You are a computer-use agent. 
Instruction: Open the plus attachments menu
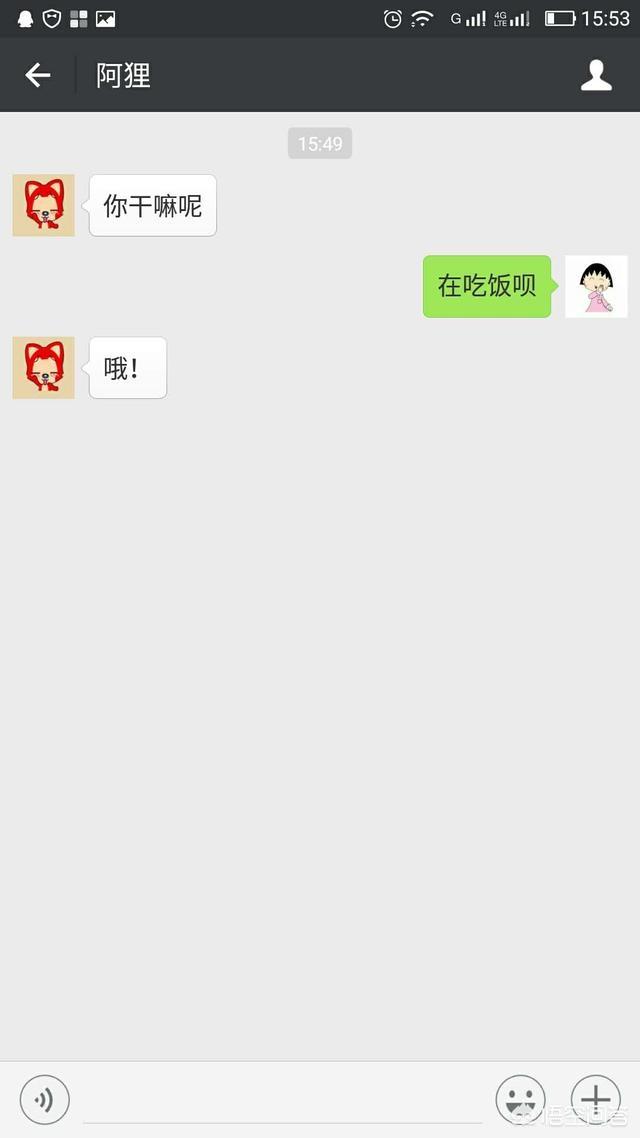(596, 1100)
